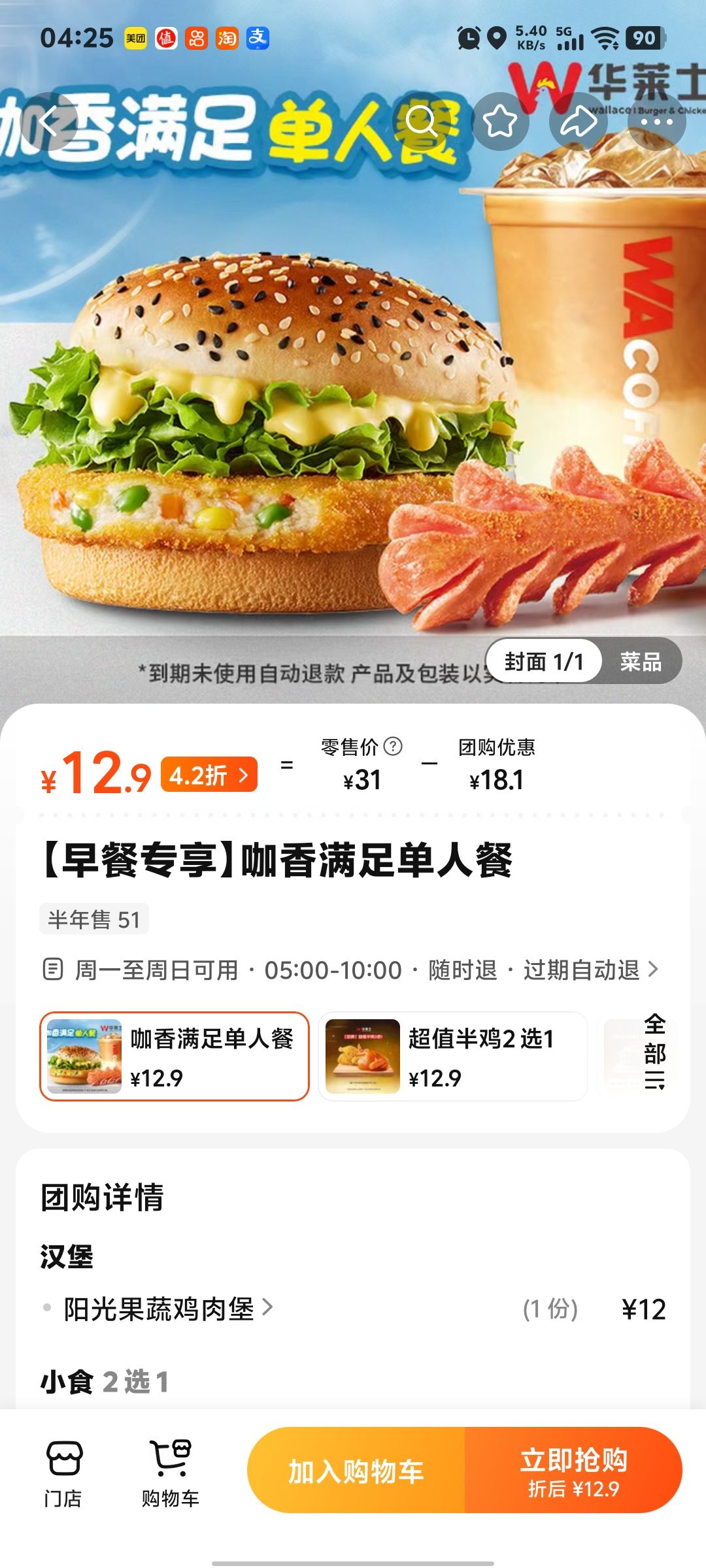Open the three-dot overflow menu
The image size is (706, 1568).
656,122
